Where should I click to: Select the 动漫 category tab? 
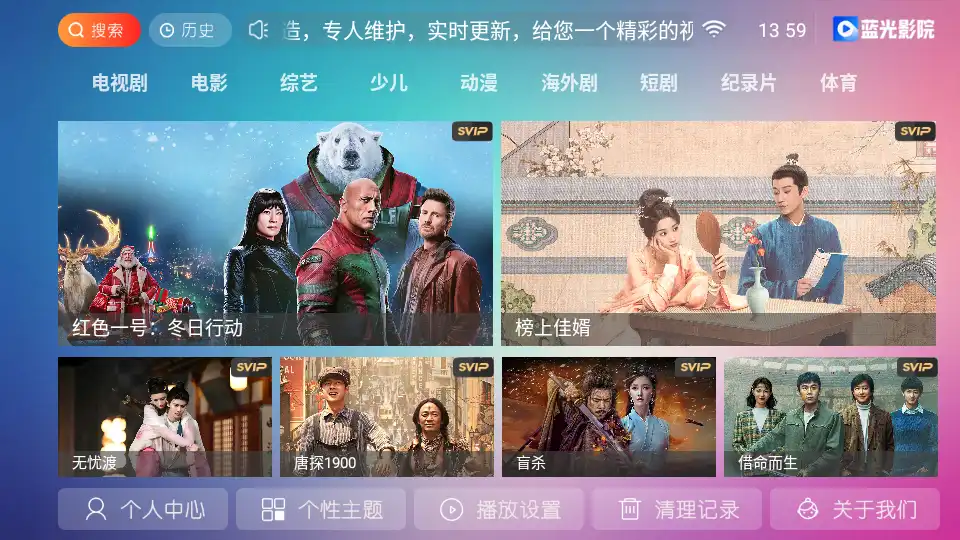[478, 83]
